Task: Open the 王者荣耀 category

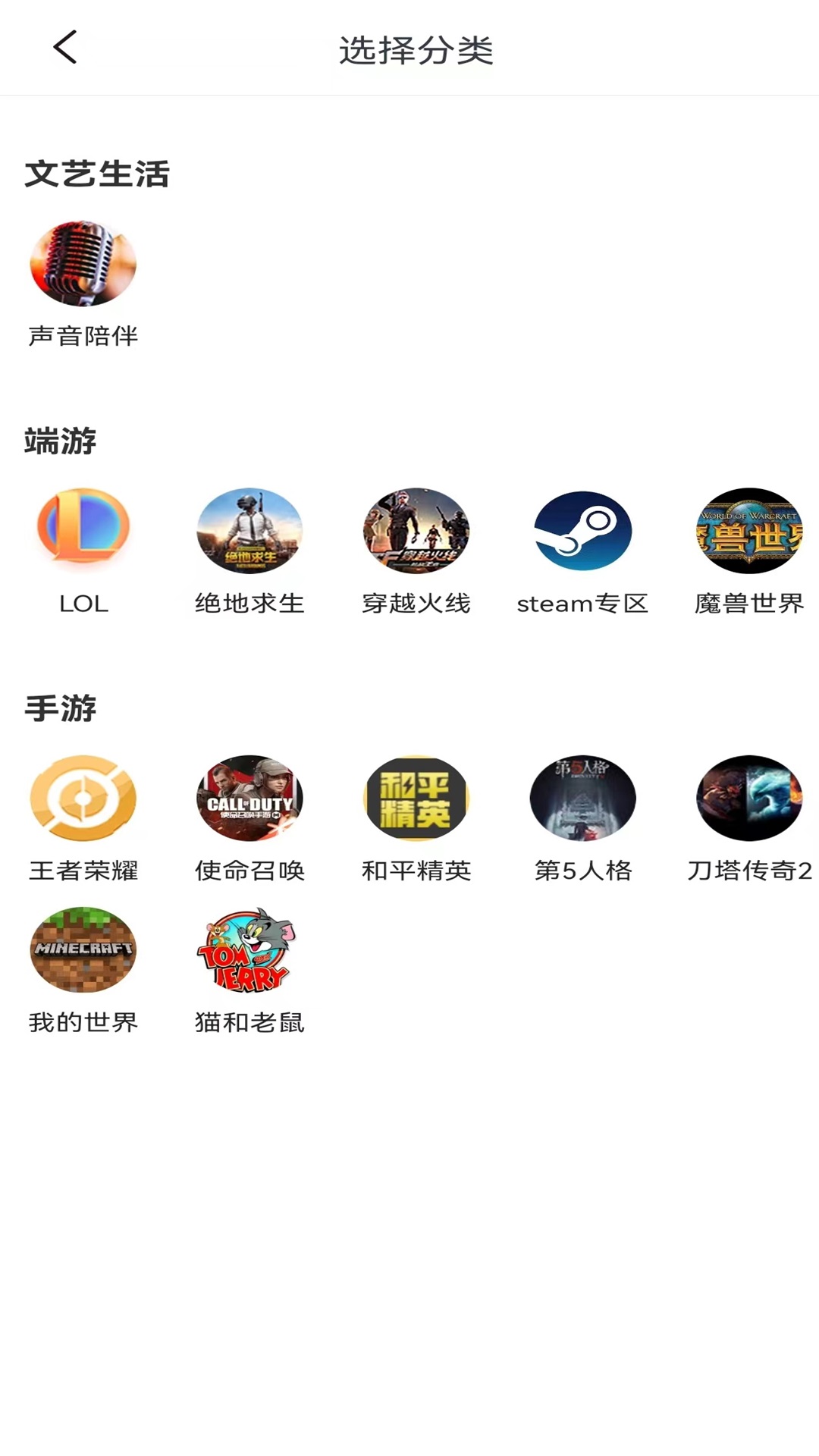Action: [x=82, y=798]
